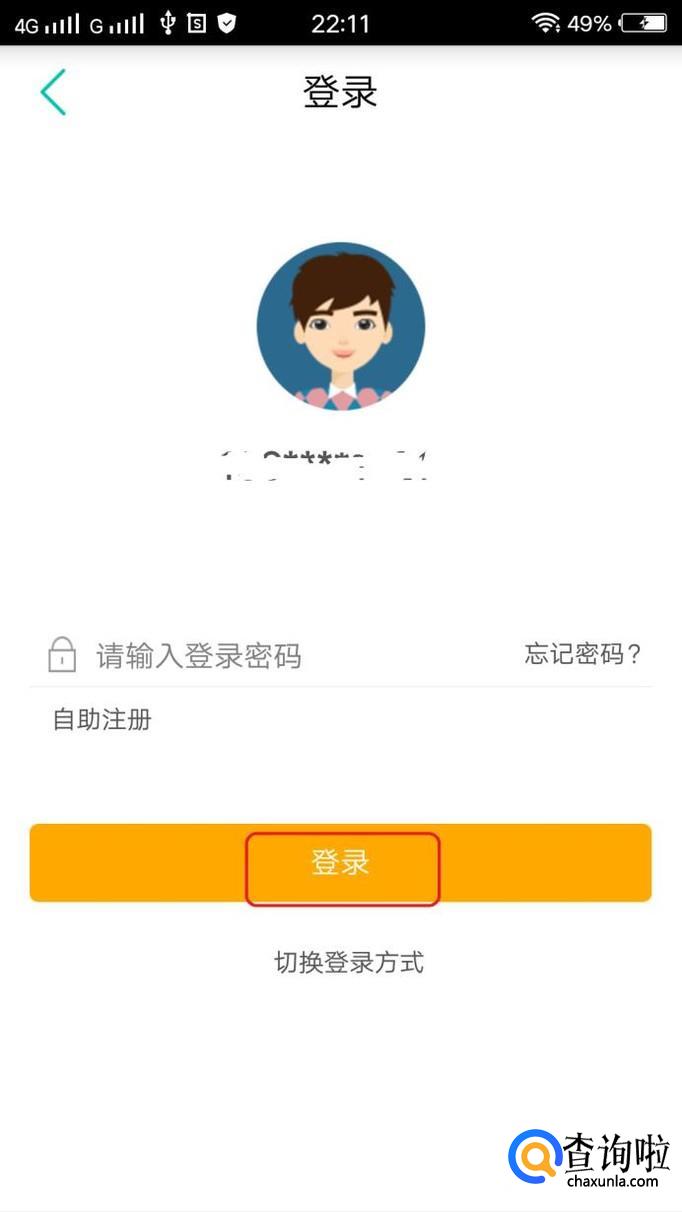The height and width of the screenshot is (1212, 682).
Task: Go back using the top-left arrow
Action: click(53, 92)
